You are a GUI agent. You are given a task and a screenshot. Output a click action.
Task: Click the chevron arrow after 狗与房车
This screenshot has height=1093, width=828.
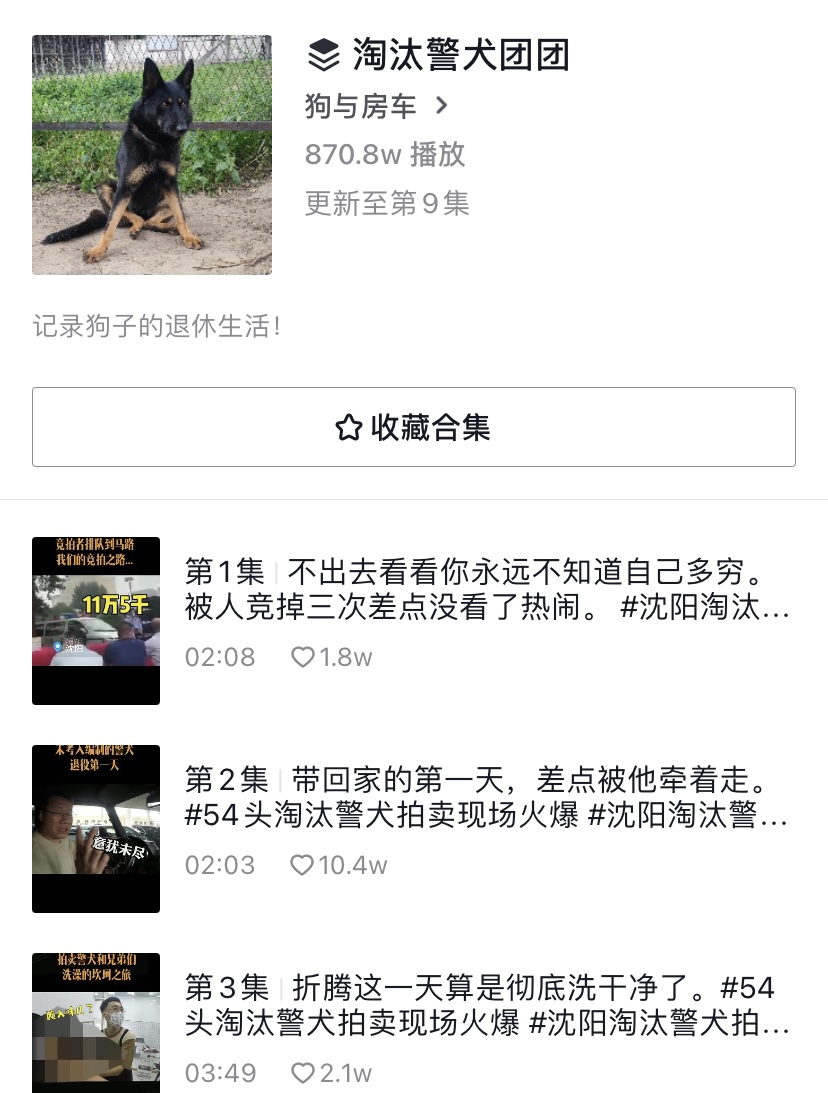coord(440,106)
